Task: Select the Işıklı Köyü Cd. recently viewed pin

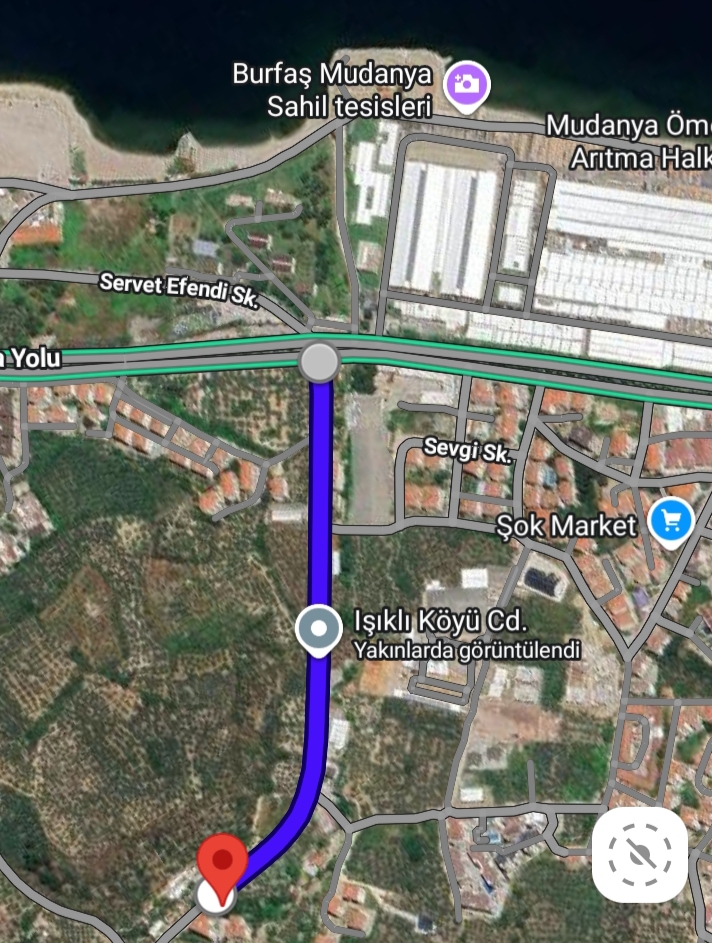Action: [320, 630]
